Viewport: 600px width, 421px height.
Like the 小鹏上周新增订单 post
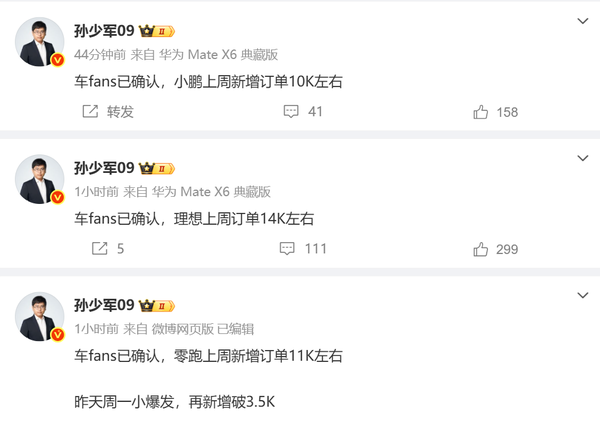click(496, 111)
